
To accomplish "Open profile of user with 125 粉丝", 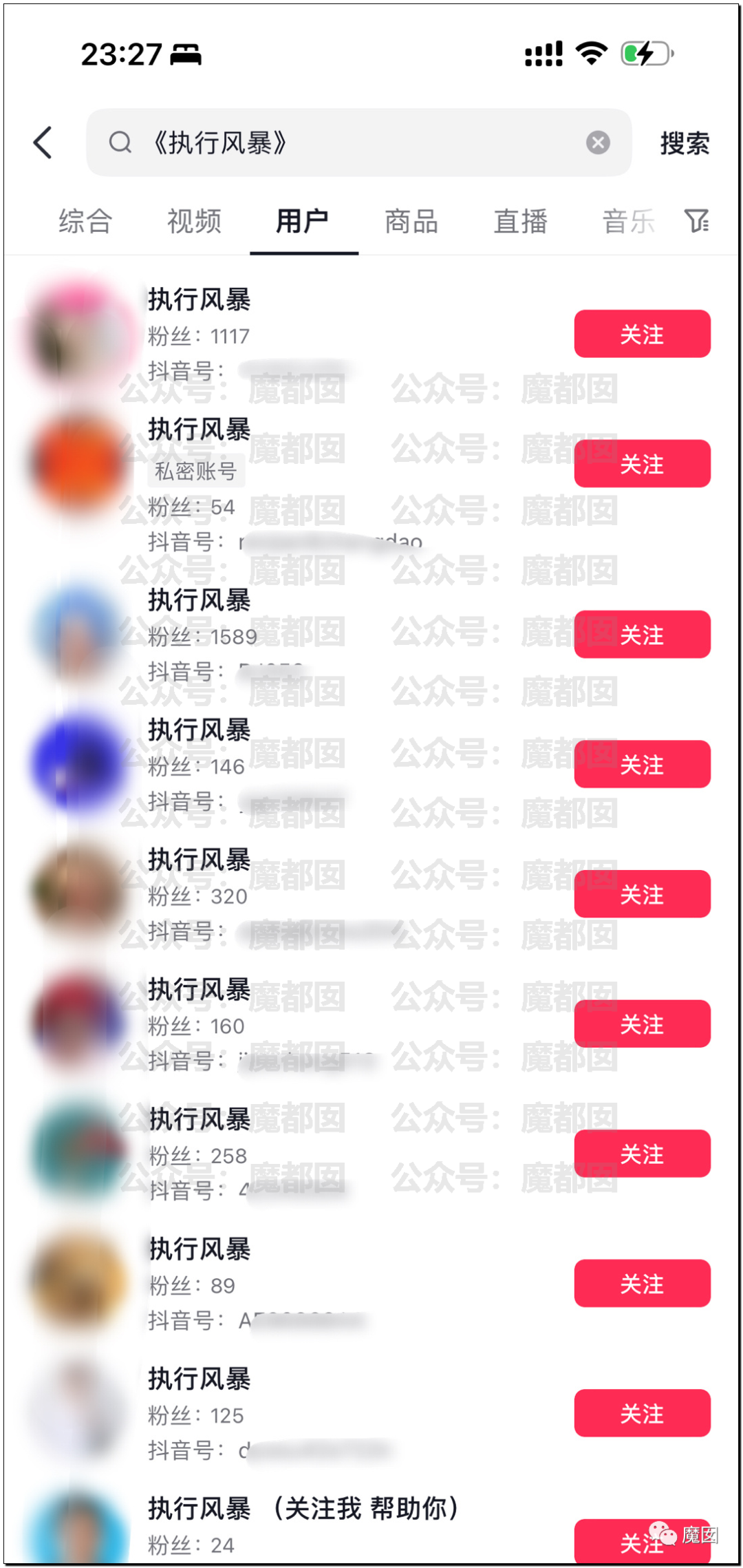I will [200, 1379].
